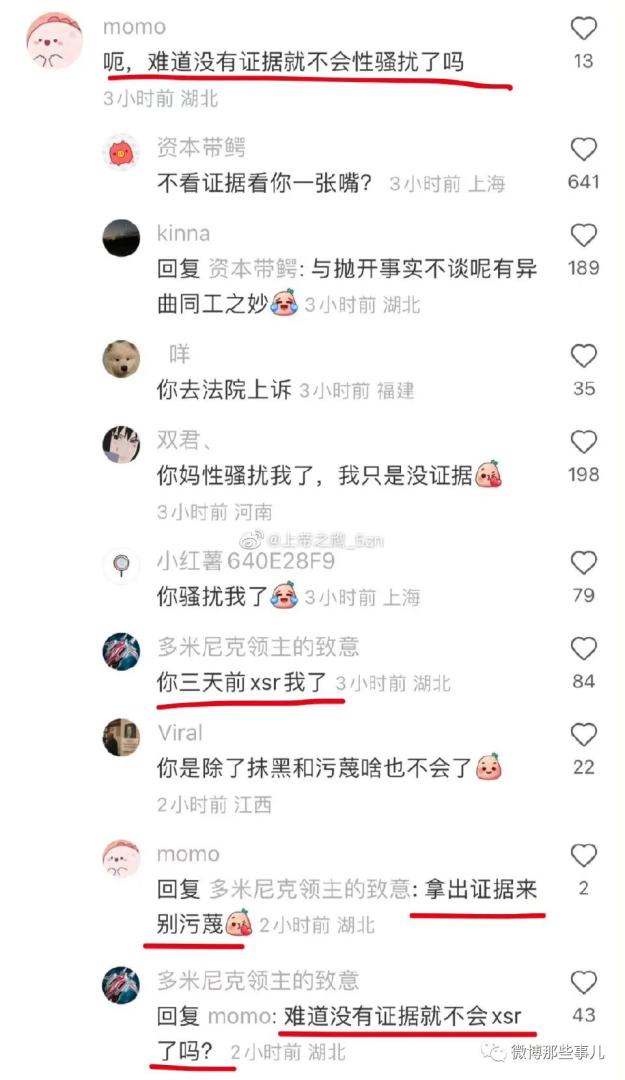Like kinna's reply to 资本带鳄

click(x=584, y=236)
